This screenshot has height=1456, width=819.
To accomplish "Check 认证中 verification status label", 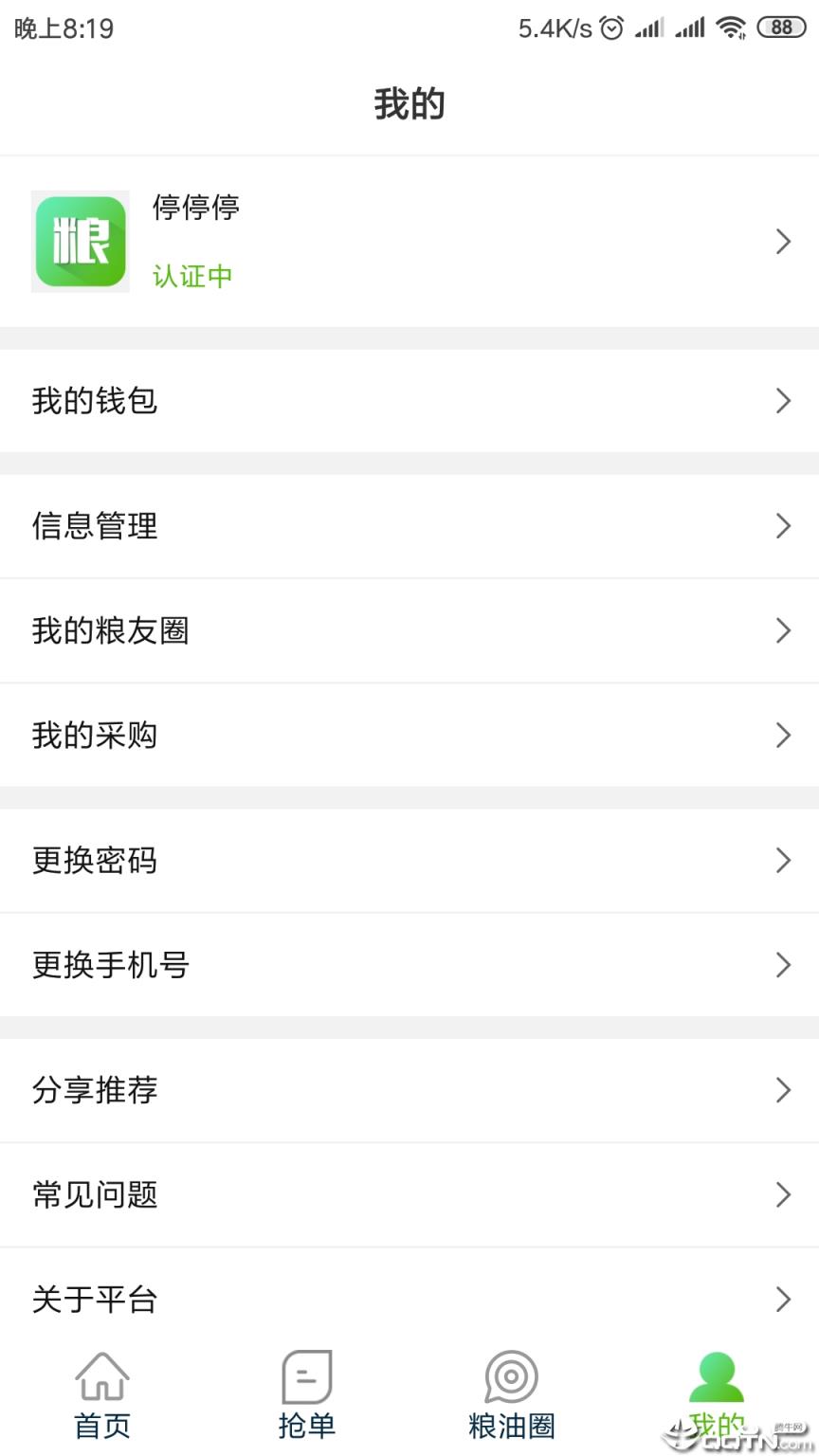I will click(192, 276).
